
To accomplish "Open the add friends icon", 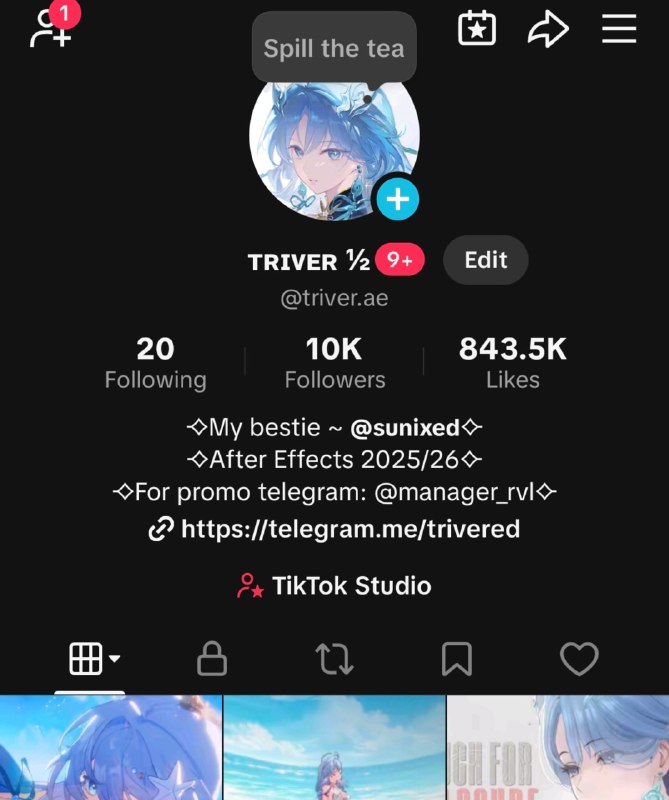I will 53,27.
